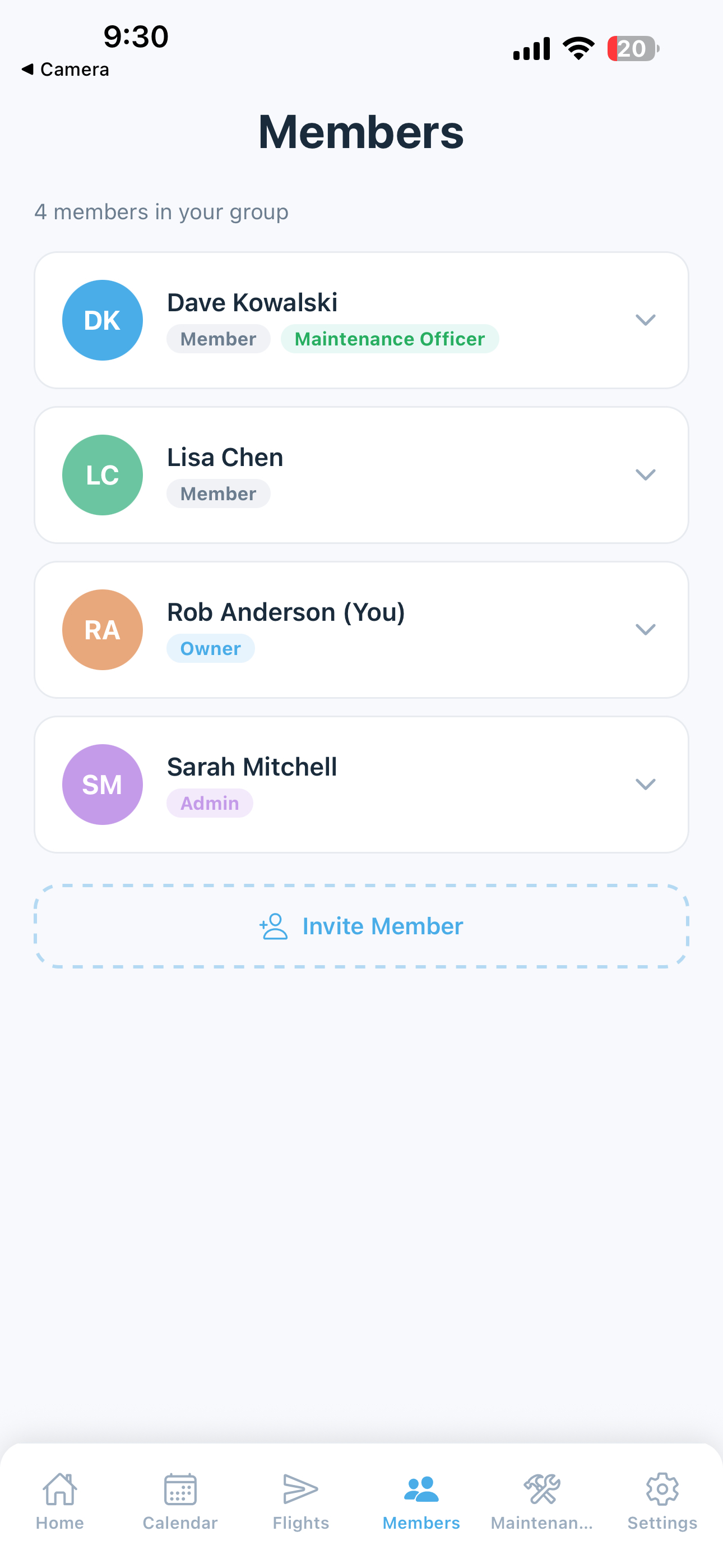Click Lisa Chen's LC avatar
Screen dimensions: 723x1568
(x=101, y=475)
